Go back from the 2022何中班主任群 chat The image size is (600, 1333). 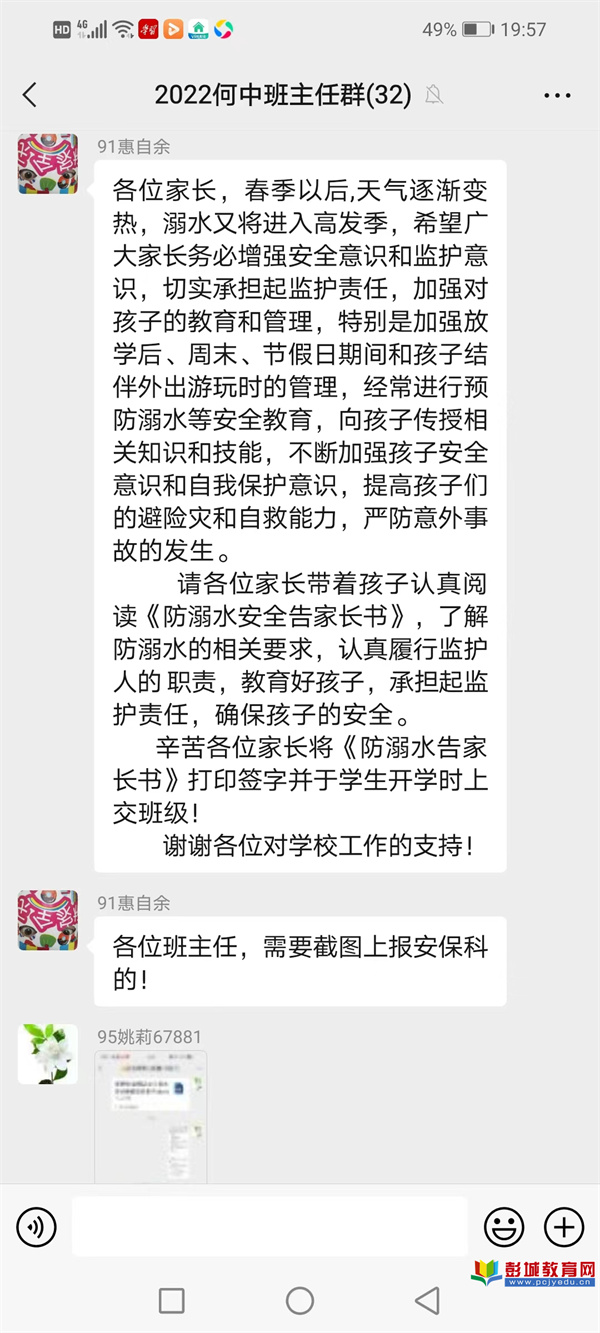(30, 95)
